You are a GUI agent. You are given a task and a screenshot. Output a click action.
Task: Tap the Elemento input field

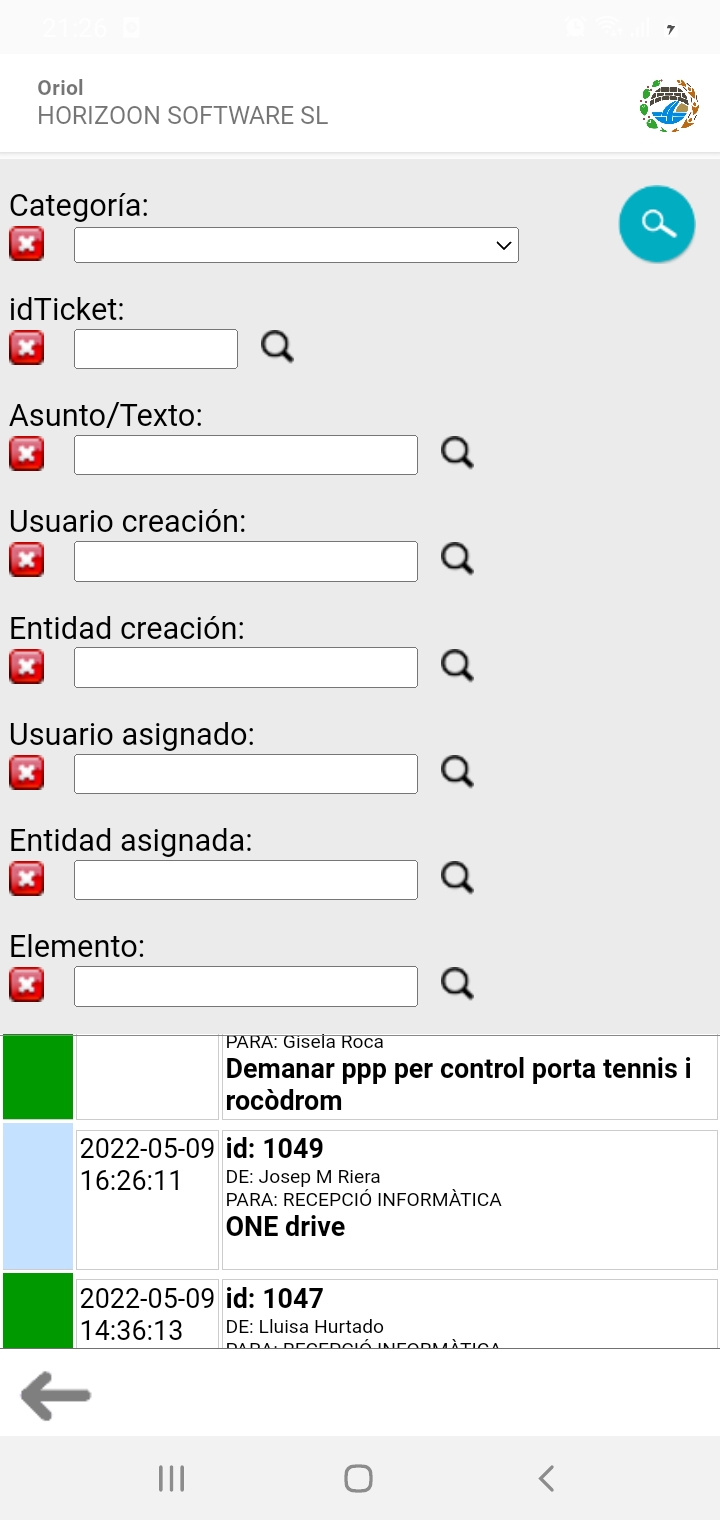click(246, 986)
